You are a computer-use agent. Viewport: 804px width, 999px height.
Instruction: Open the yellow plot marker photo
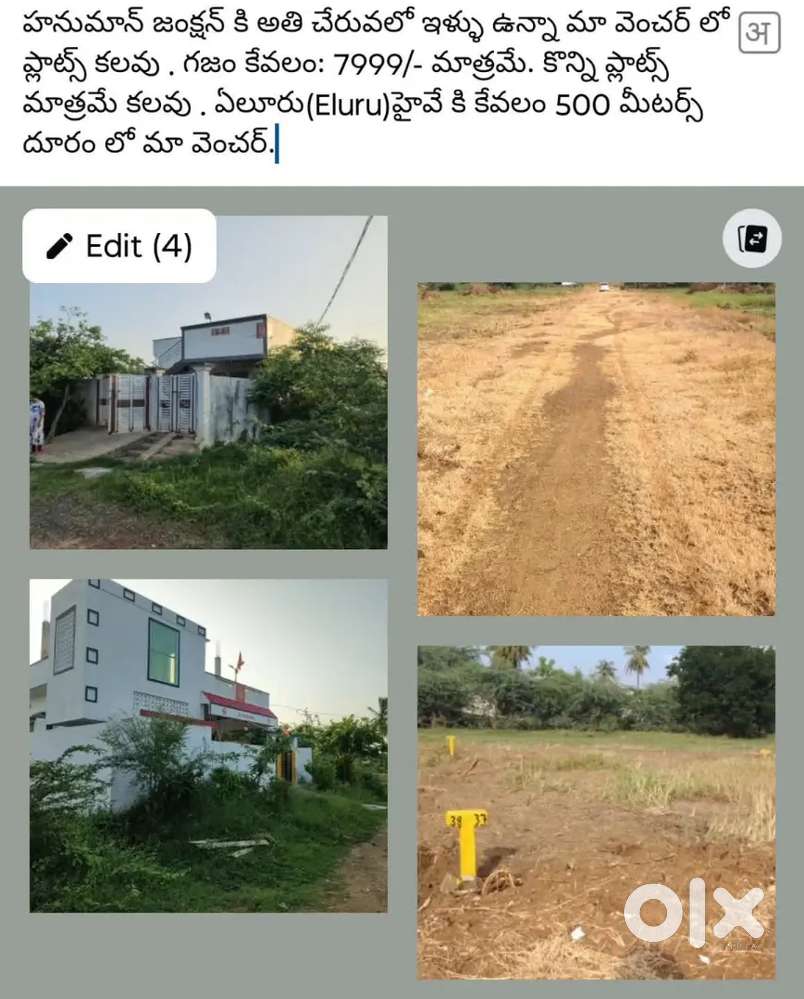[x=596, y=811]
